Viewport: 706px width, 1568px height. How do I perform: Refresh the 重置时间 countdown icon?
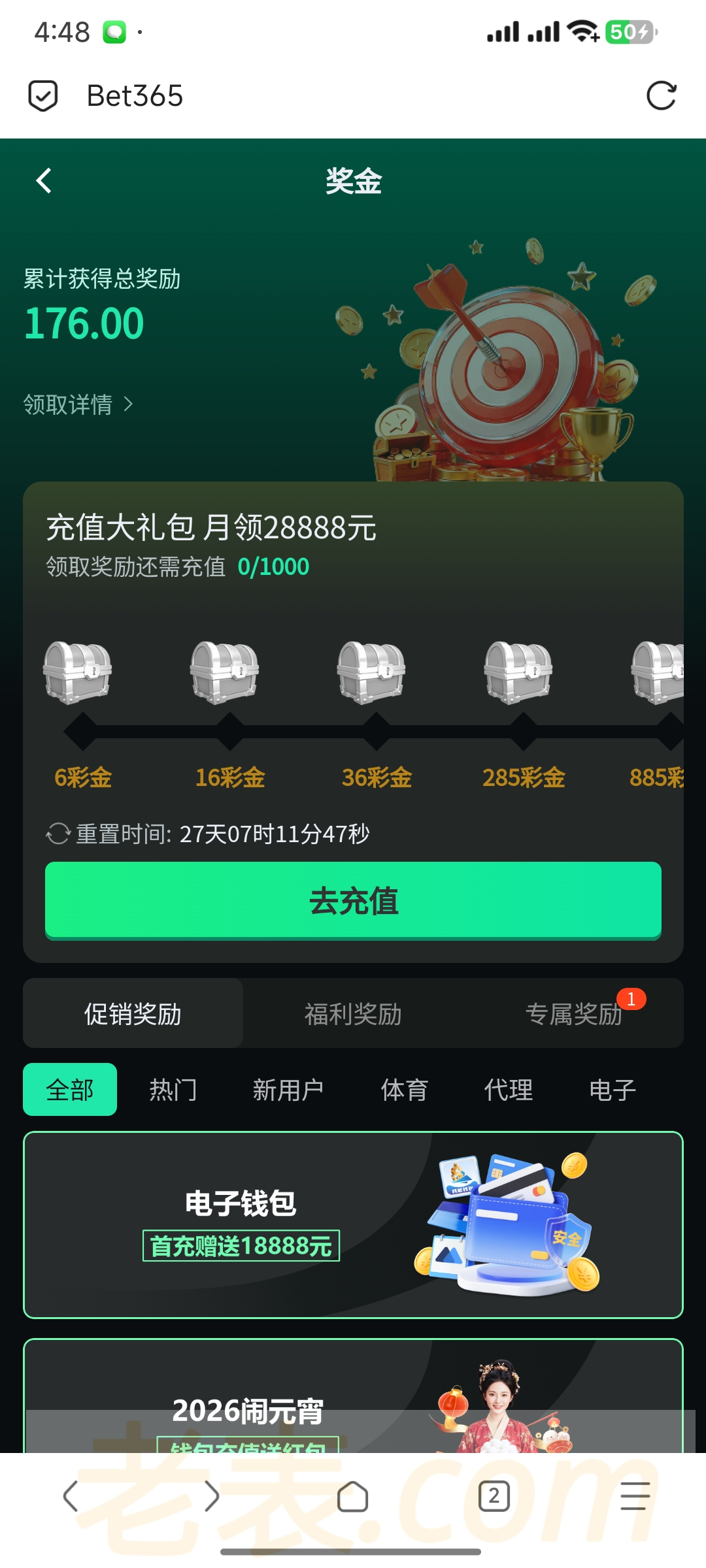tap(58, 834)
